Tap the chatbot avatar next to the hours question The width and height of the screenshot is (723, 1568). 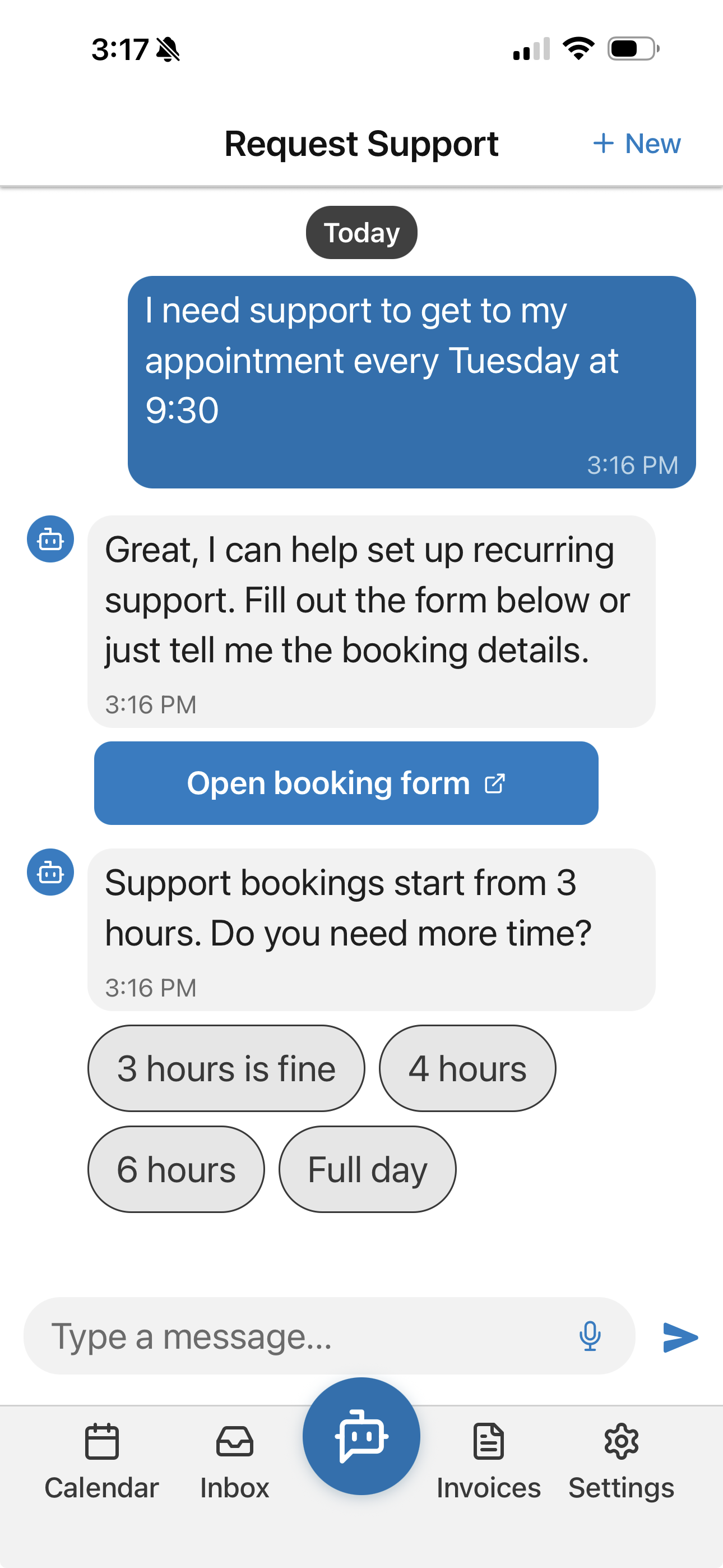tap(50, 872)
